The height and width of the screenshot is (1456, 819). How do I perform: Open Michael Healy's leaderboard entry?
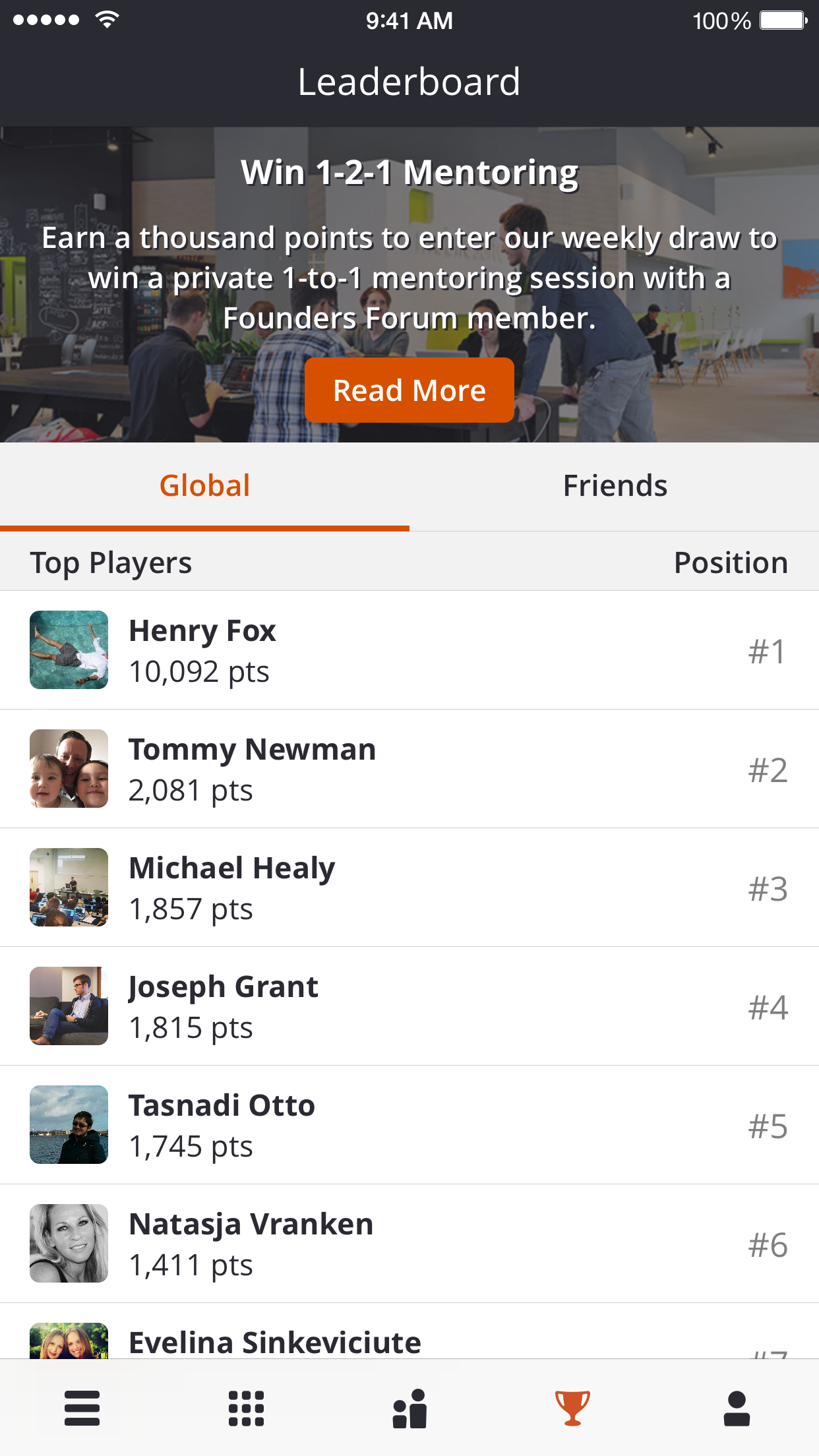(x=409, y=888)
